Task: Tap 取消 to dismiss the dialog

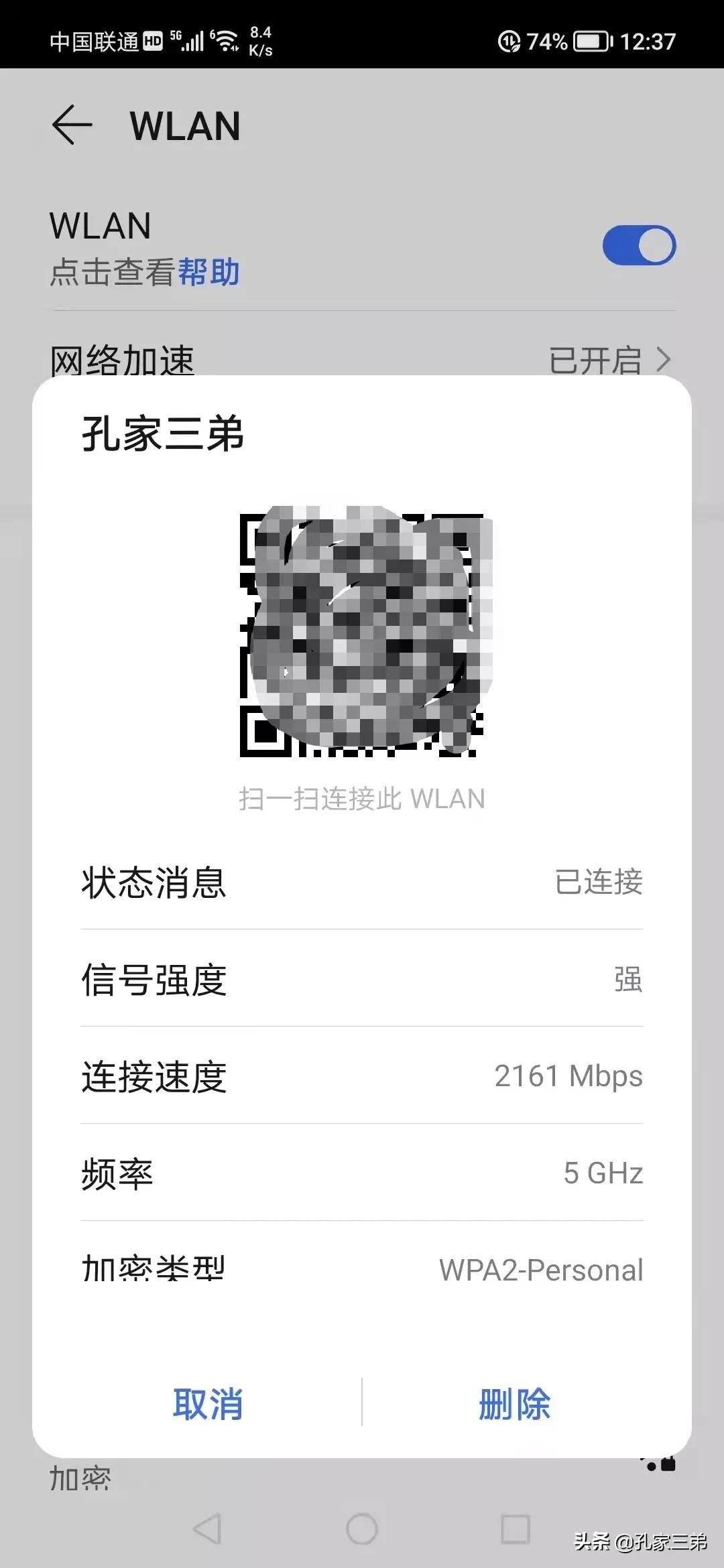Action: [x=208, y=1403]
